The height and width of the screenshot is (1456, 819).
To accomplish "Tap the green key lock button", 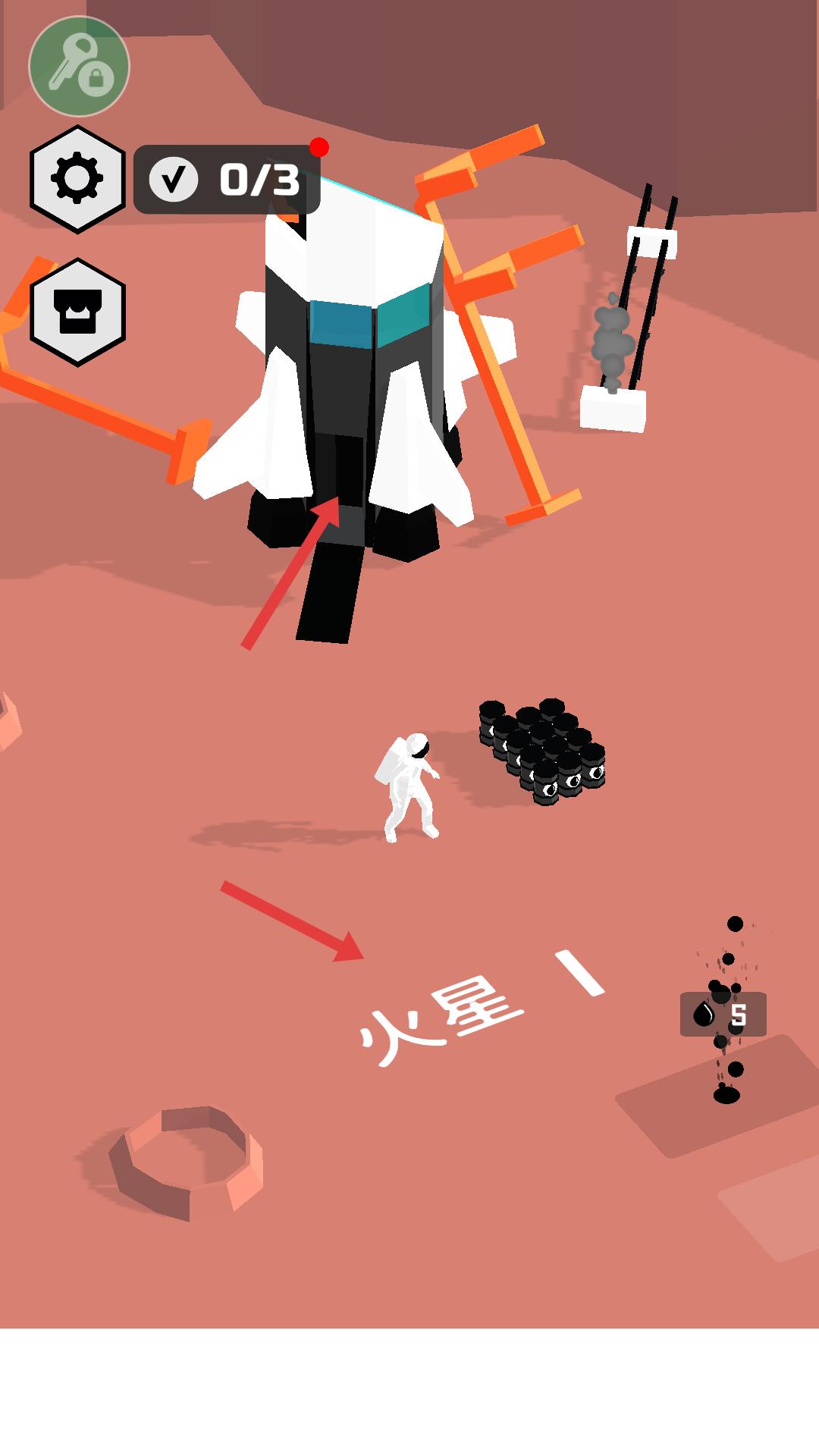I will pos(79,66).
